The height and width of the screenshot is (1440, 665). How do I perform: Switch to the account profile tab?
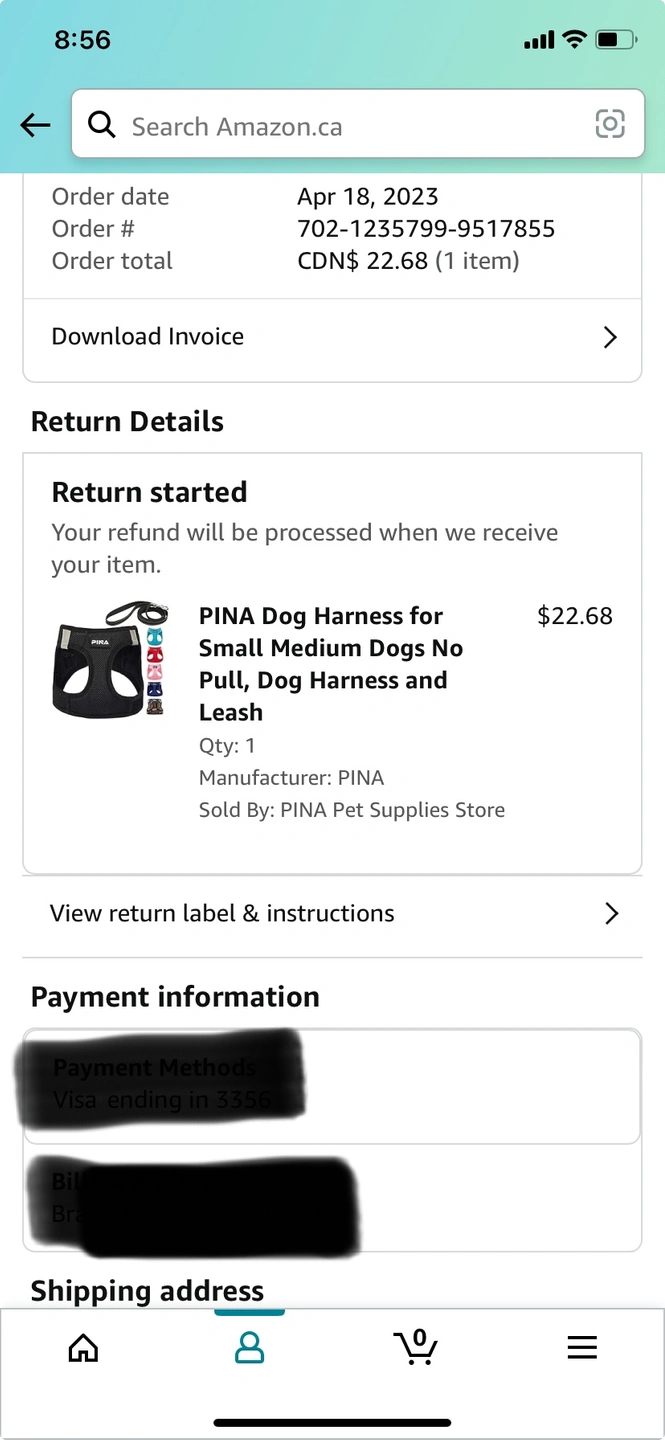pos(249,1348)
